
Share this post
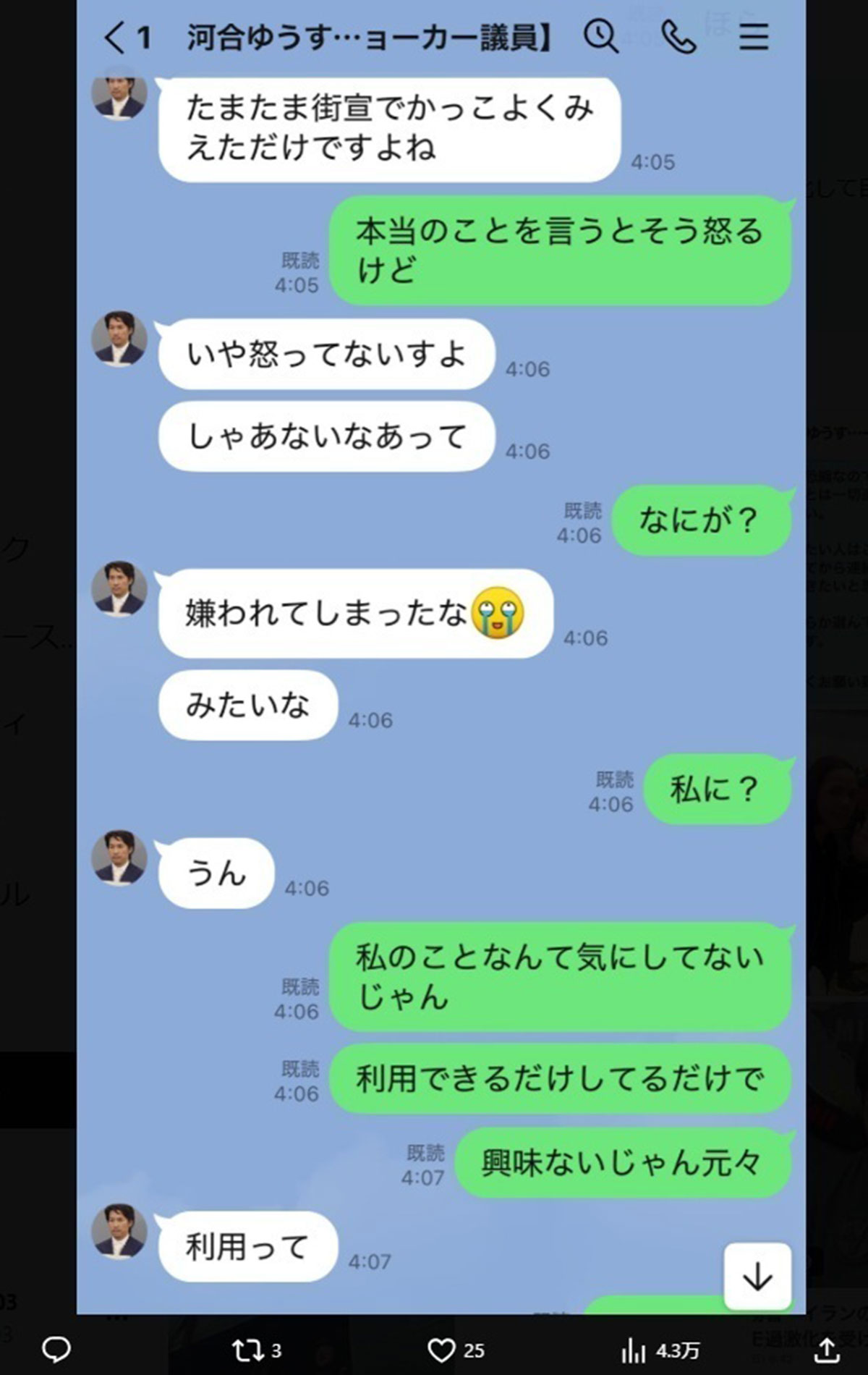click(x=827, y=1349)
